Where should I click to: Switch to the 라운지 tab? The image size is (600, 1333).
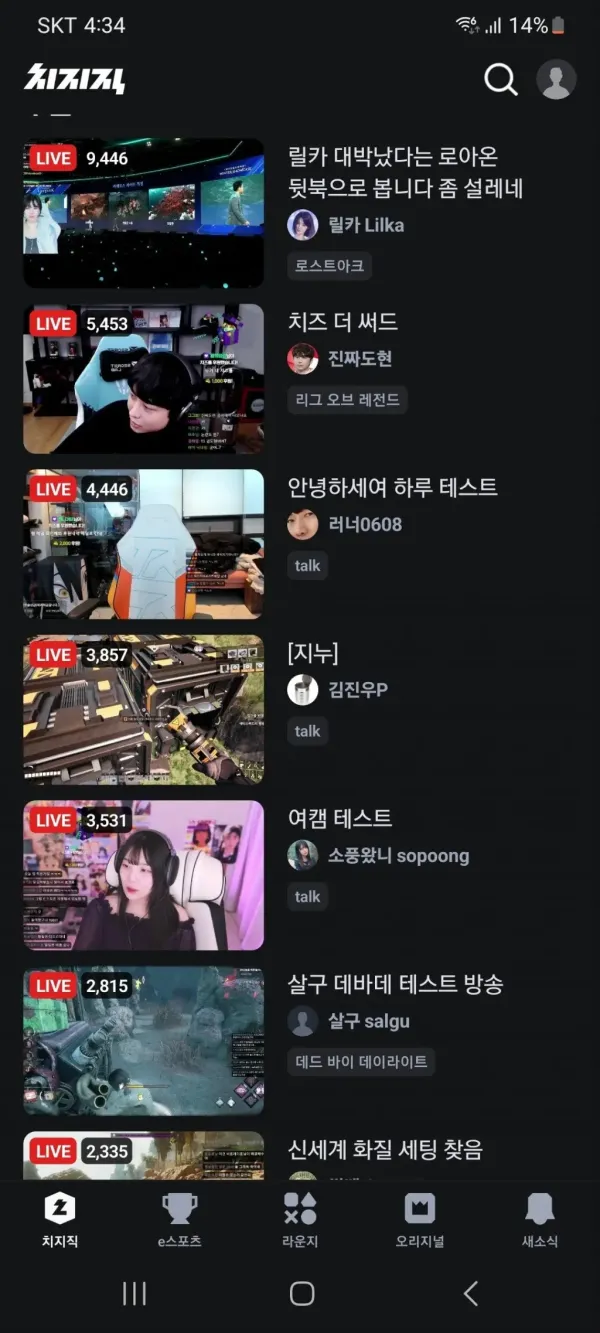pyautogui.click(x=300, y=1220)
